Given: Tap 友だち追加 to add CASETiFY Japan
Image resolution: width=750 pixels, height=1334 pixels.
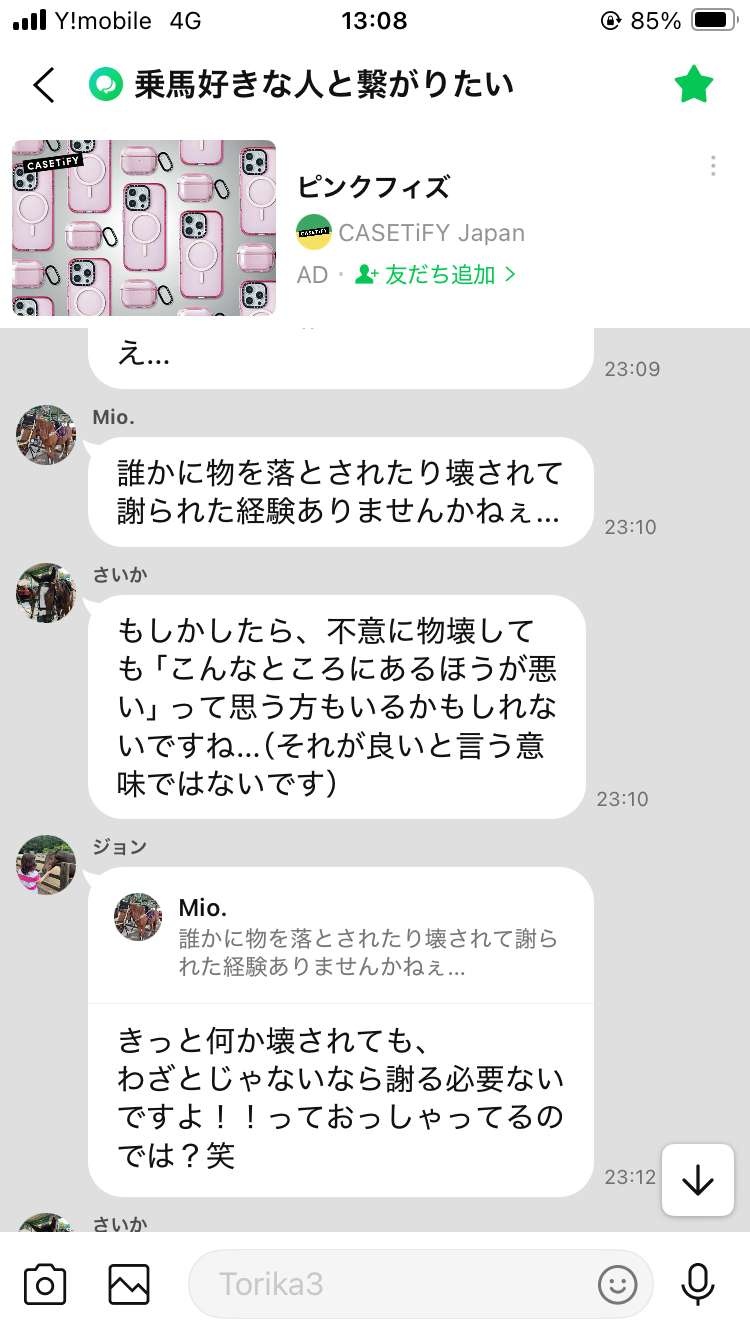Looking at the screenshot, I should (x=436, y=274).
